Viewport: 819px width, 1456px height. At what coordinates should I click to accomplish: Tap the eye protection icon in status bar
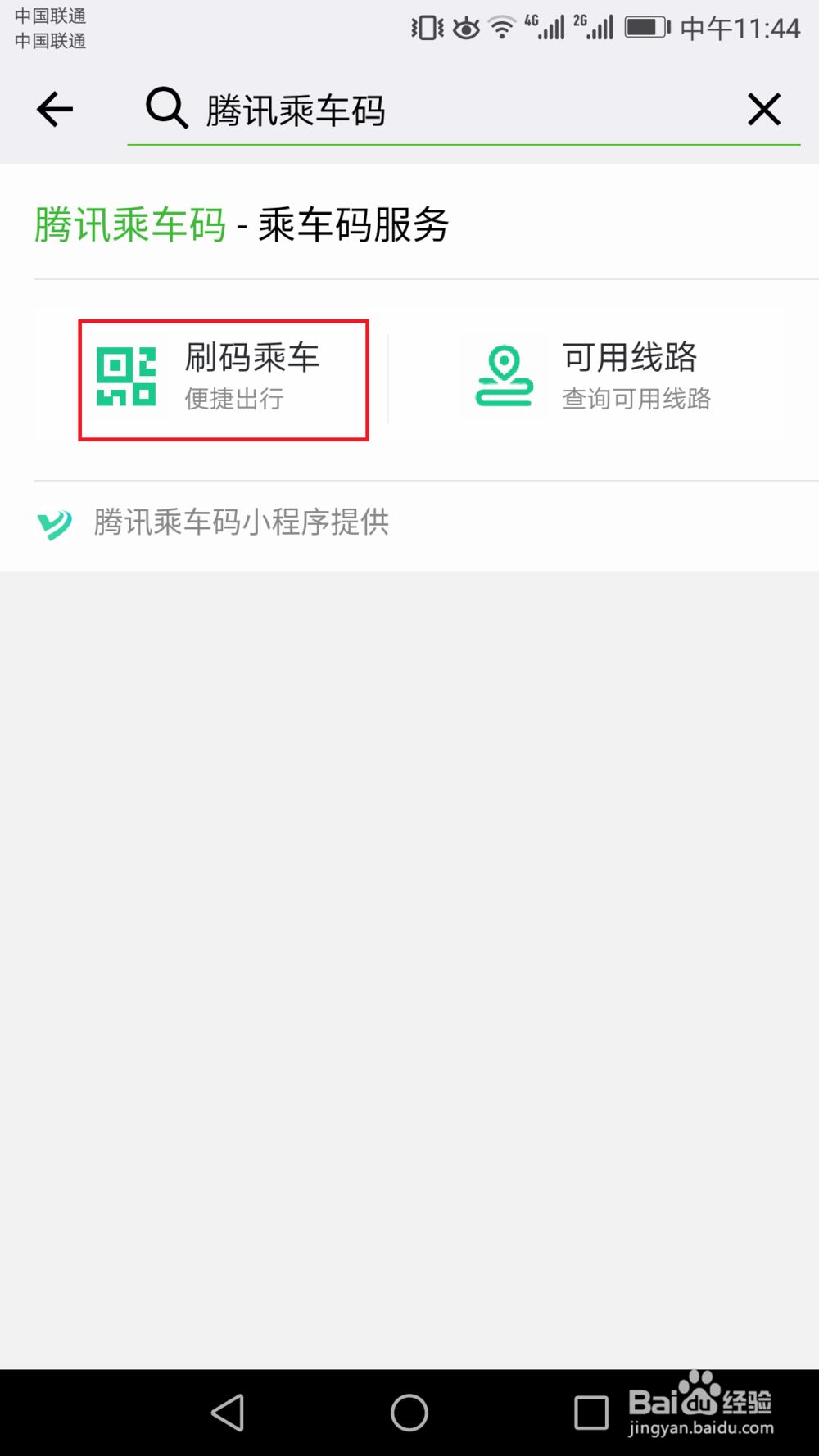[x=464, y=27]
